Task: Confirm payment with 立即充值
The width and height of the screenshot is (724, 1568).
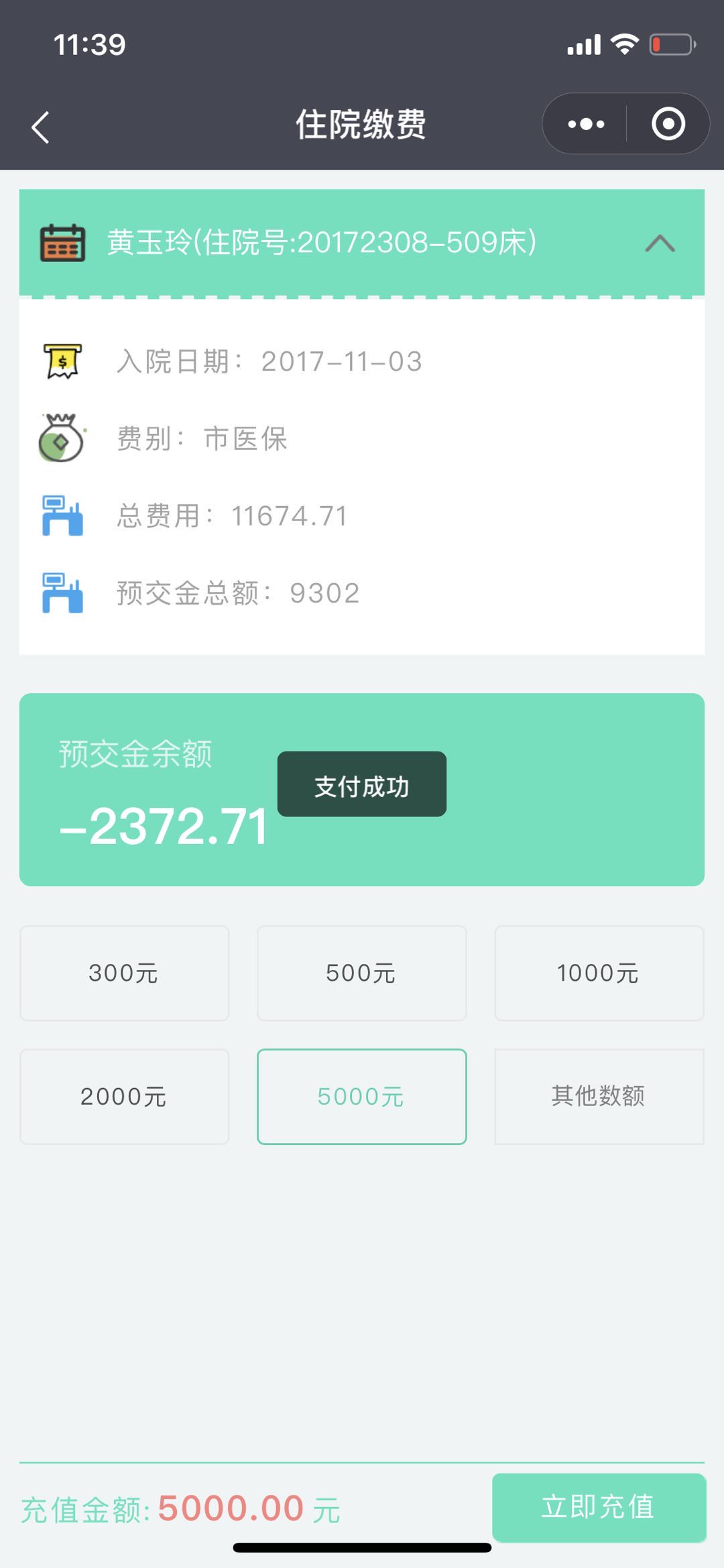Action: pos(599,1507)
